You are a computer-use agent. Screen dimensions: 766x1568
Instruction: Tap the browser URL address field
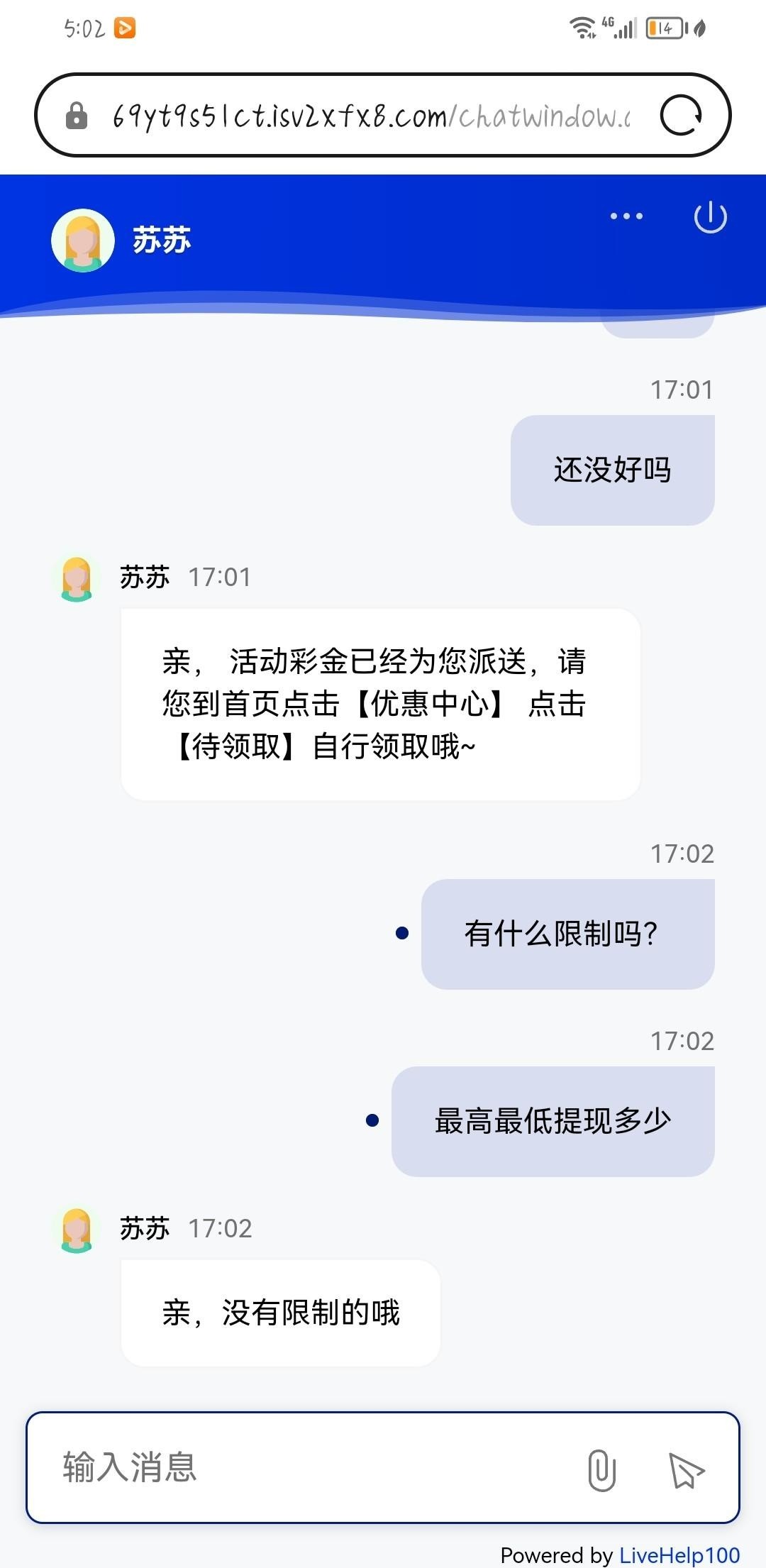[x=369, y=116]
